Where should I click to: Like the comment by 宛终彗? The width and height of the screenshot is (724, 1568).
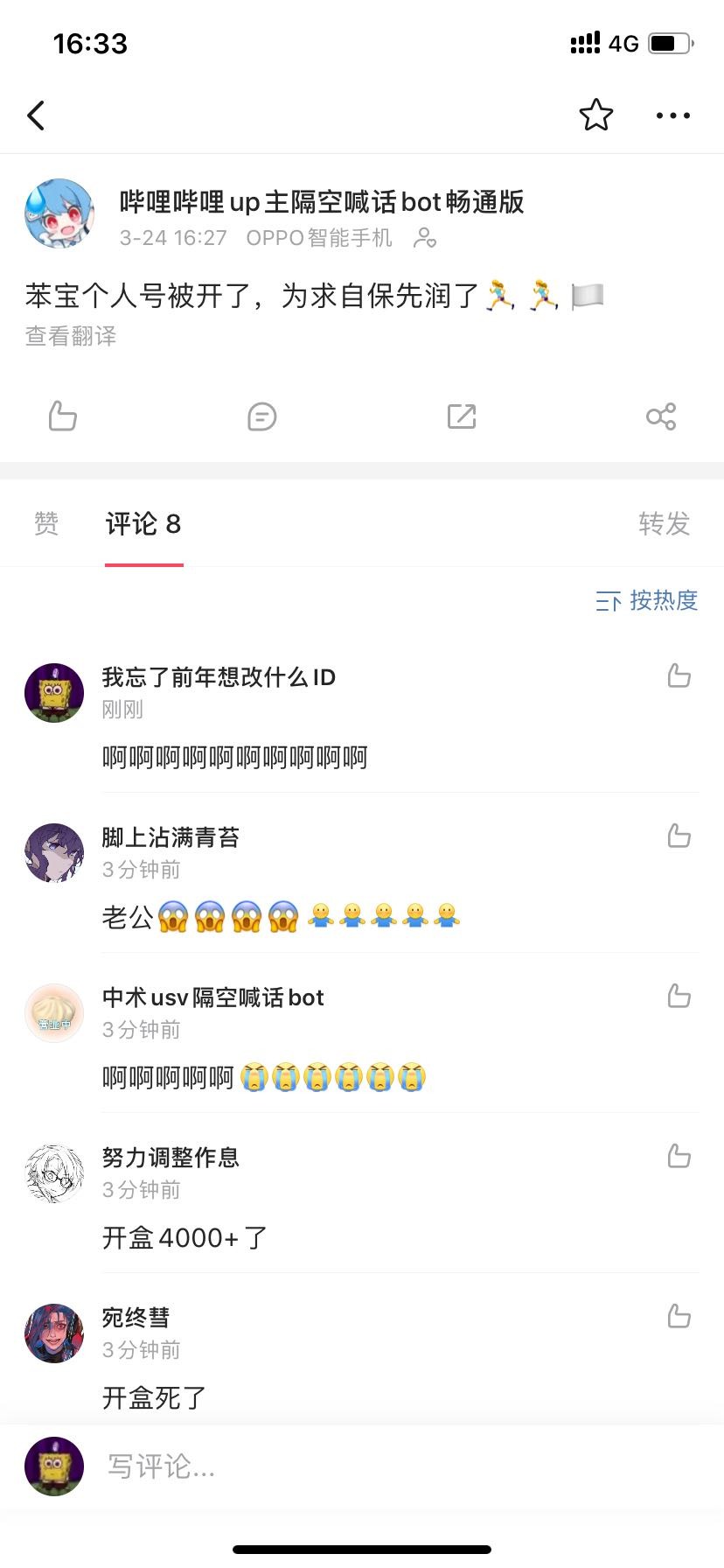pos(679,1316)
